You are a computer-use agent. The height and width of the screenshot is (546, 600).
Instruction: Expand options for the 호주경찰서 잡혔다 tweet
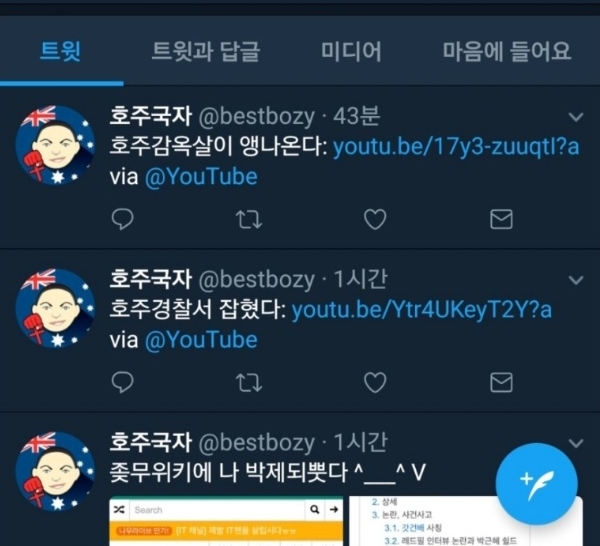576,280
